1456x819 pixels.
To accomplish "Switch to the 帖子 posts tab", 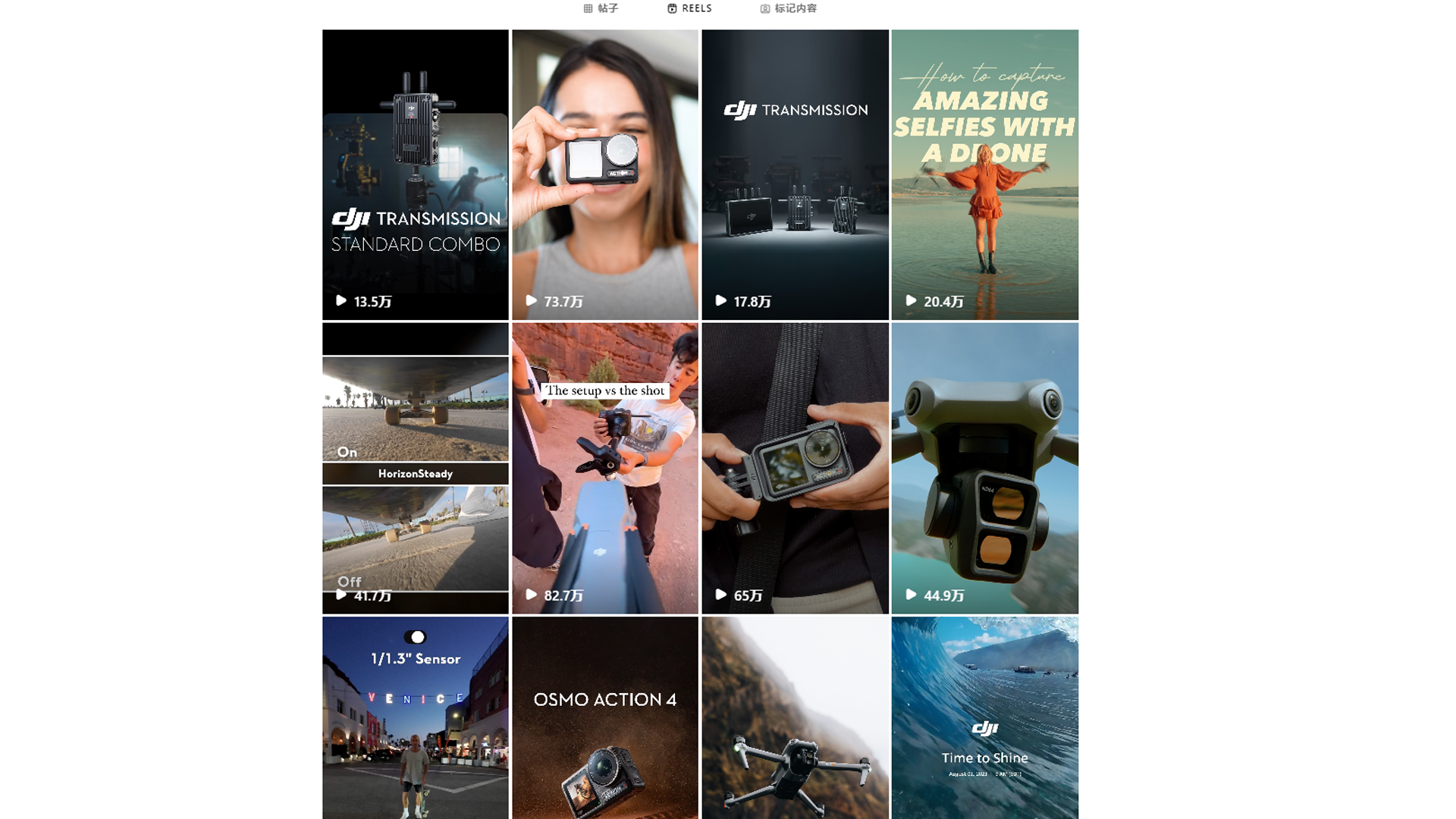I will coord(601,8).
